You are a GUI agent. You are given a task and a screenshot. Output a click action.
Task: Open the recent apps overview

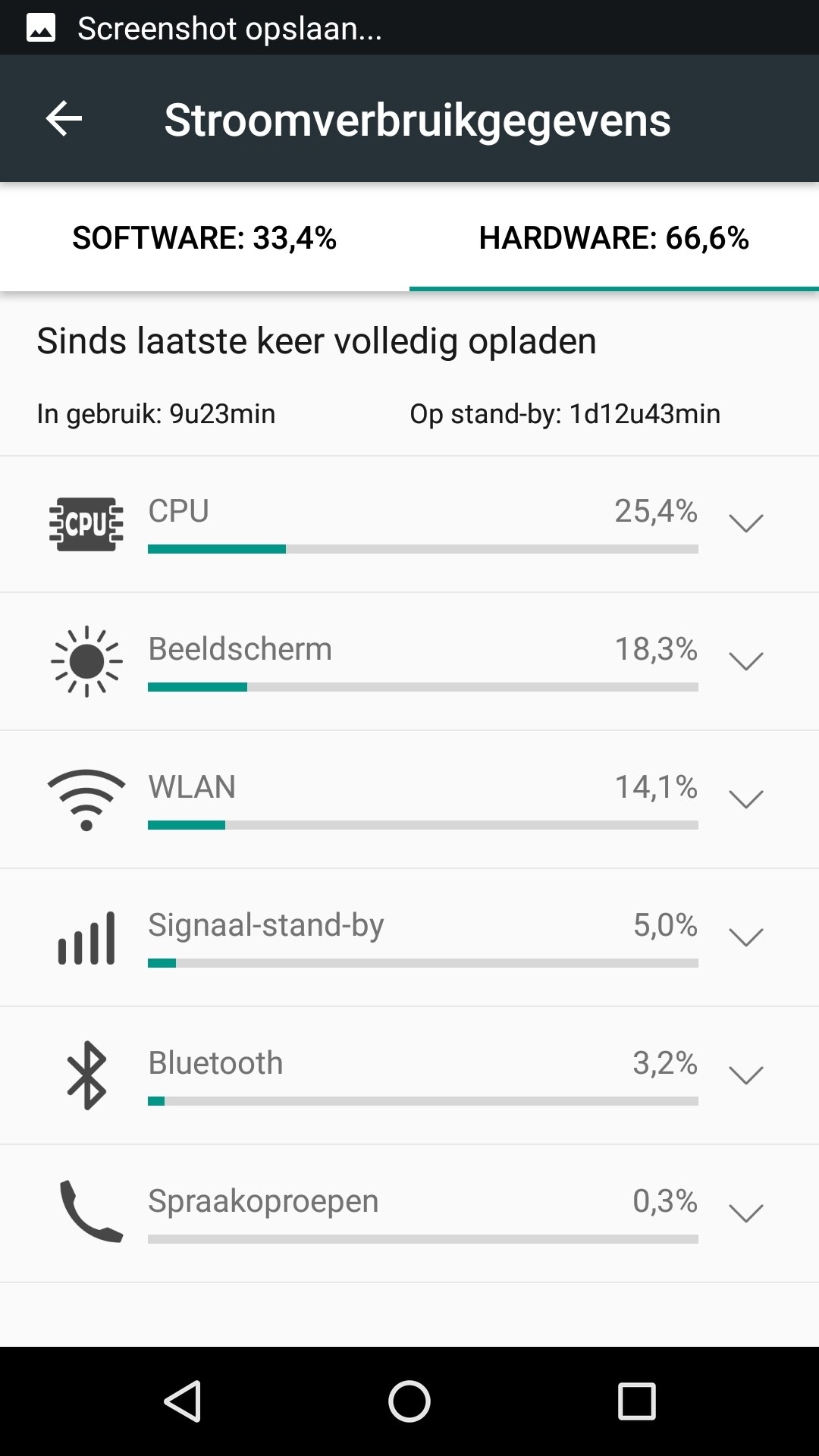636,1401
